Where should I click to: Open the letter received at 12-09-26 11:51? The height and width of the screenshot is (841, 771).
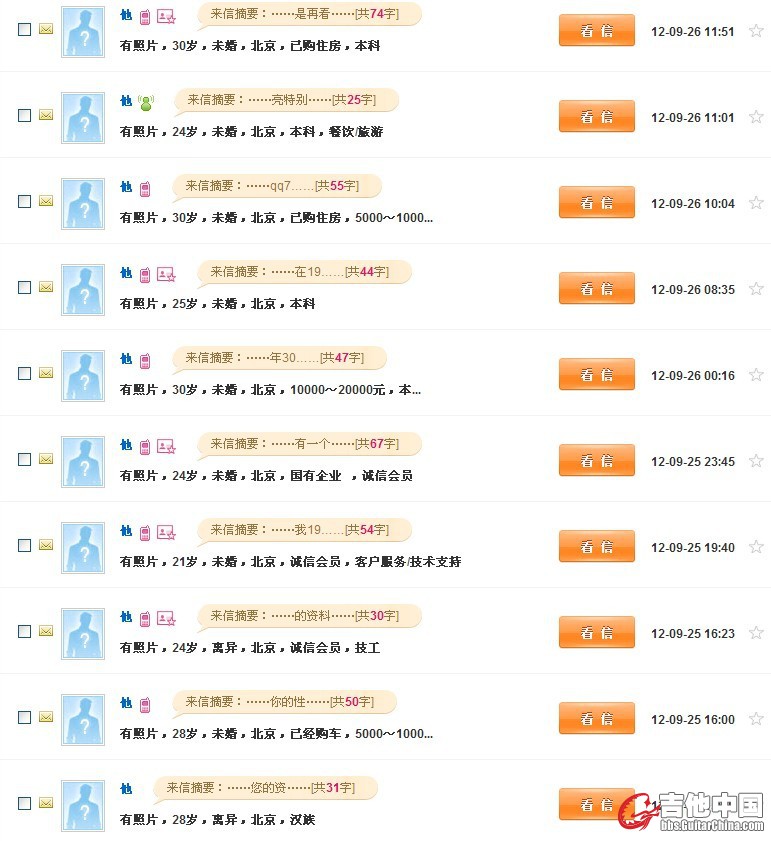tap(596, 31)
